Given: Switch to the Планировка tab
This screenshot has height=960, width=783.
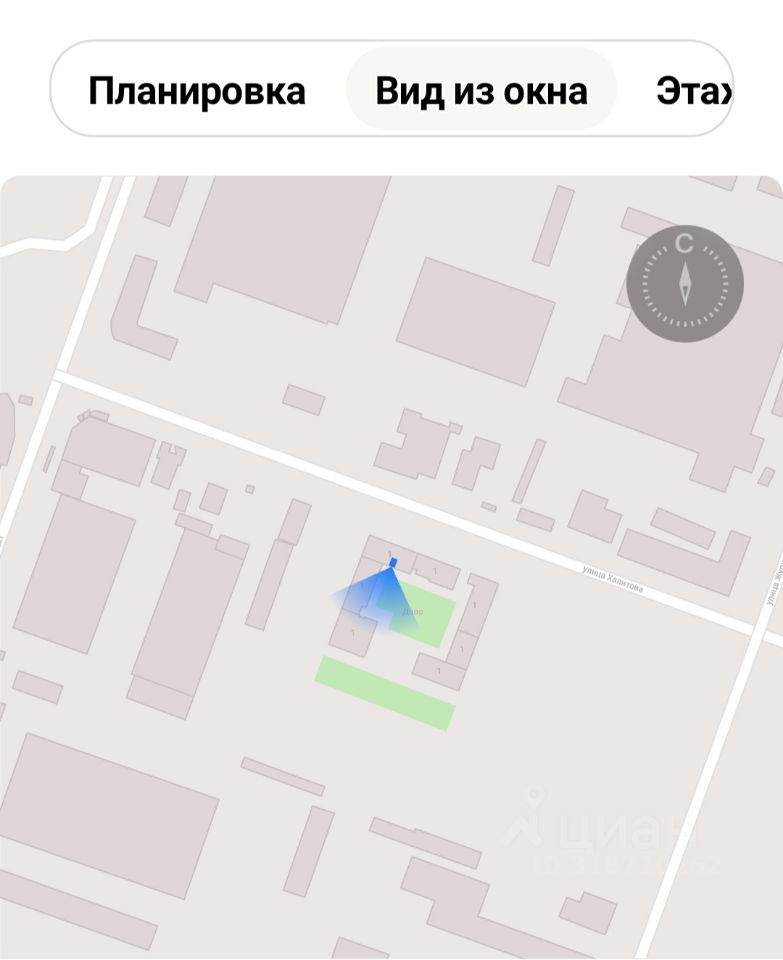Looking at the screenshot, I should [x=197, y=91].
